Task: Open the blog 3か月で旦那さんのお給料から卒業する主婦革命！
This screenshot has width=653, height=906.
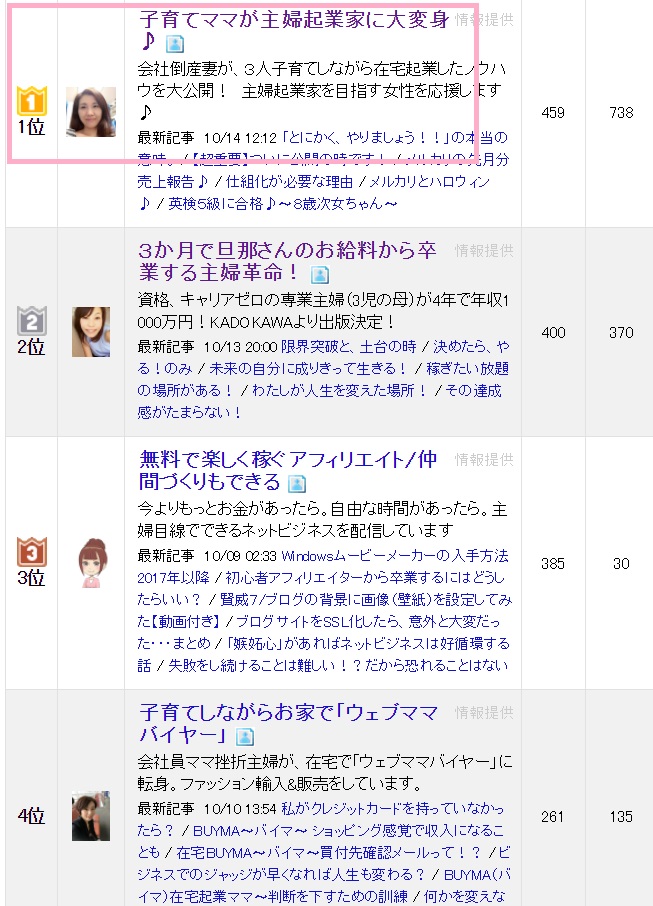Action: 287,261
